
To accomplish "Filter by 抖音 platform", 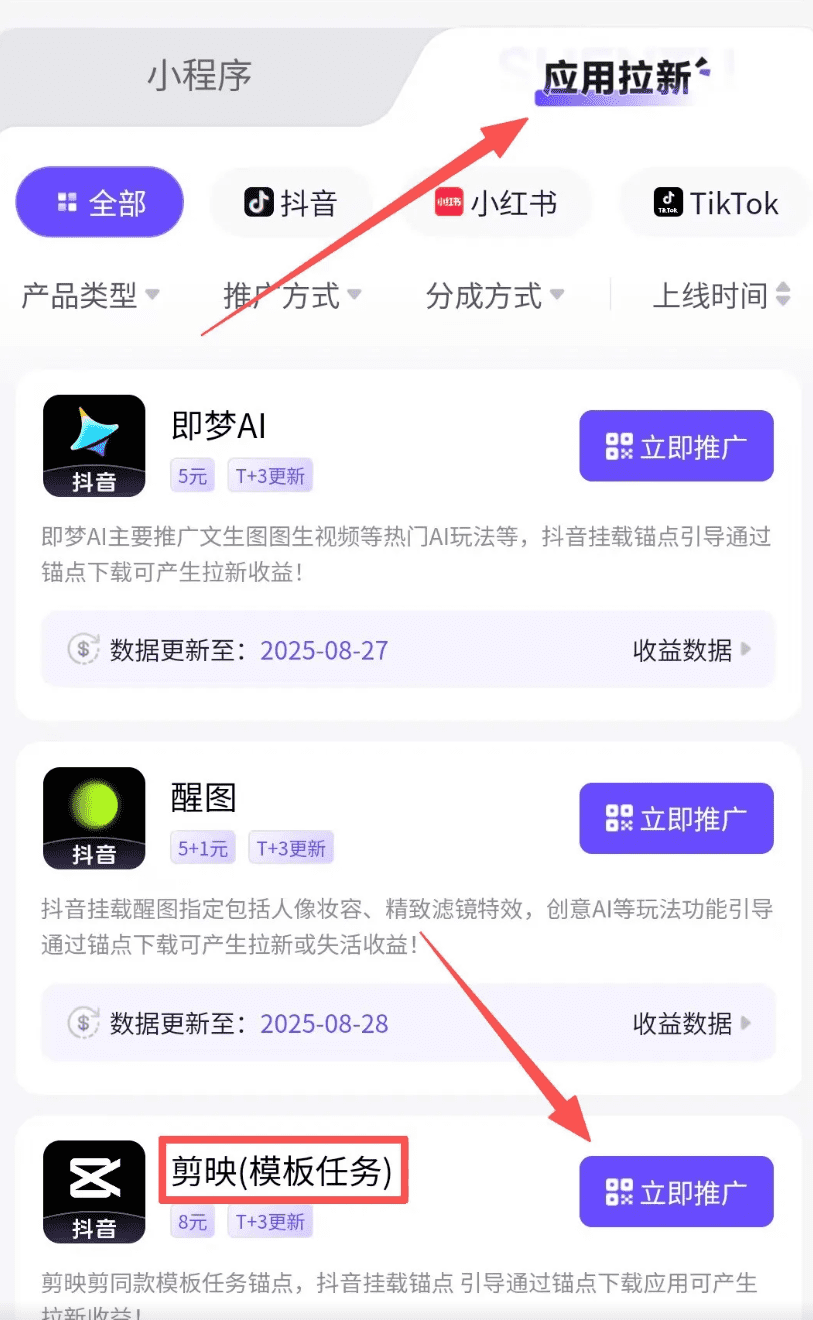I will pos(291,203).
